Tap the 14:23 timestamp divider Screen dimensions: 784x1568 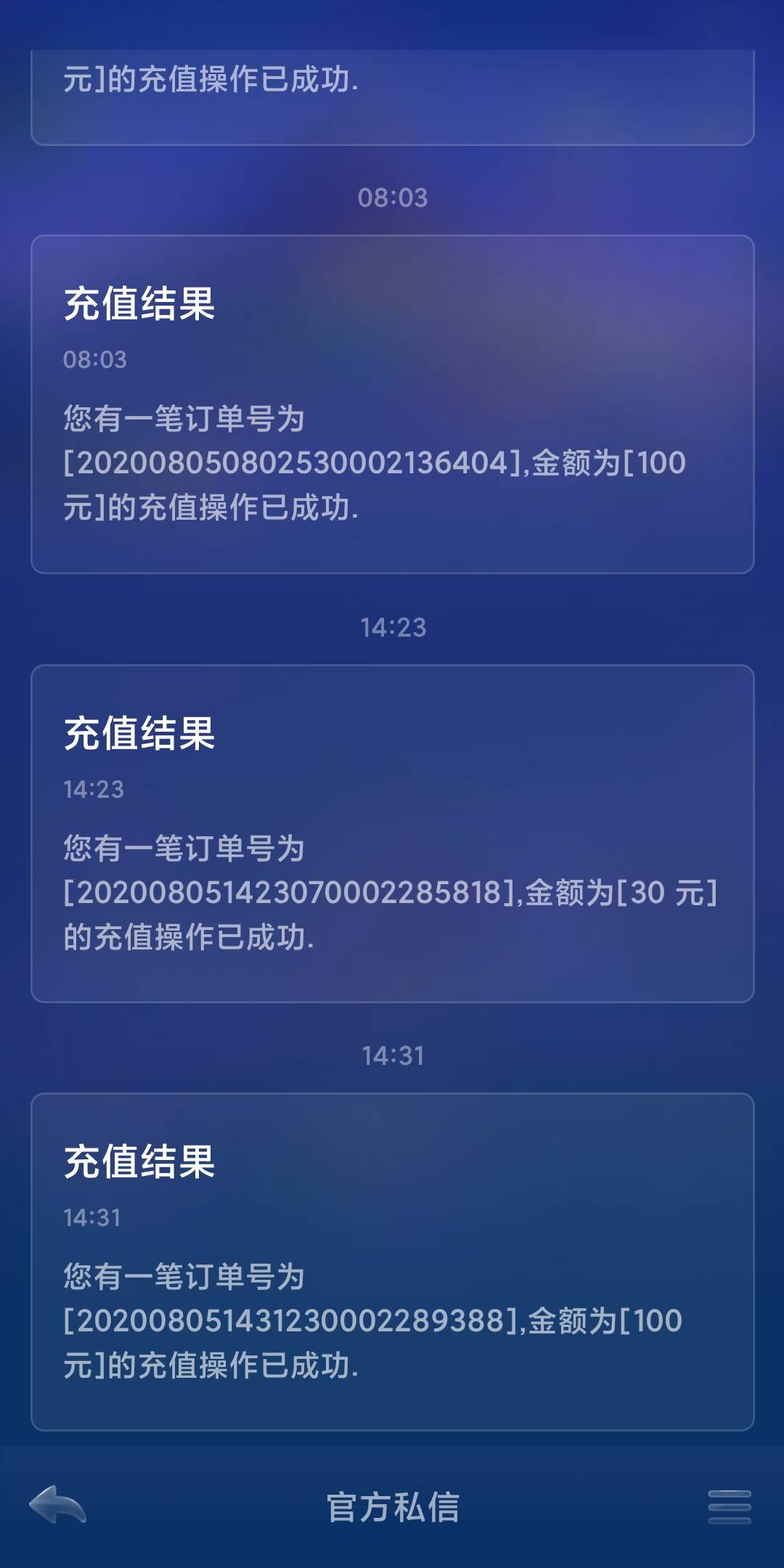(x=391, y=626)
